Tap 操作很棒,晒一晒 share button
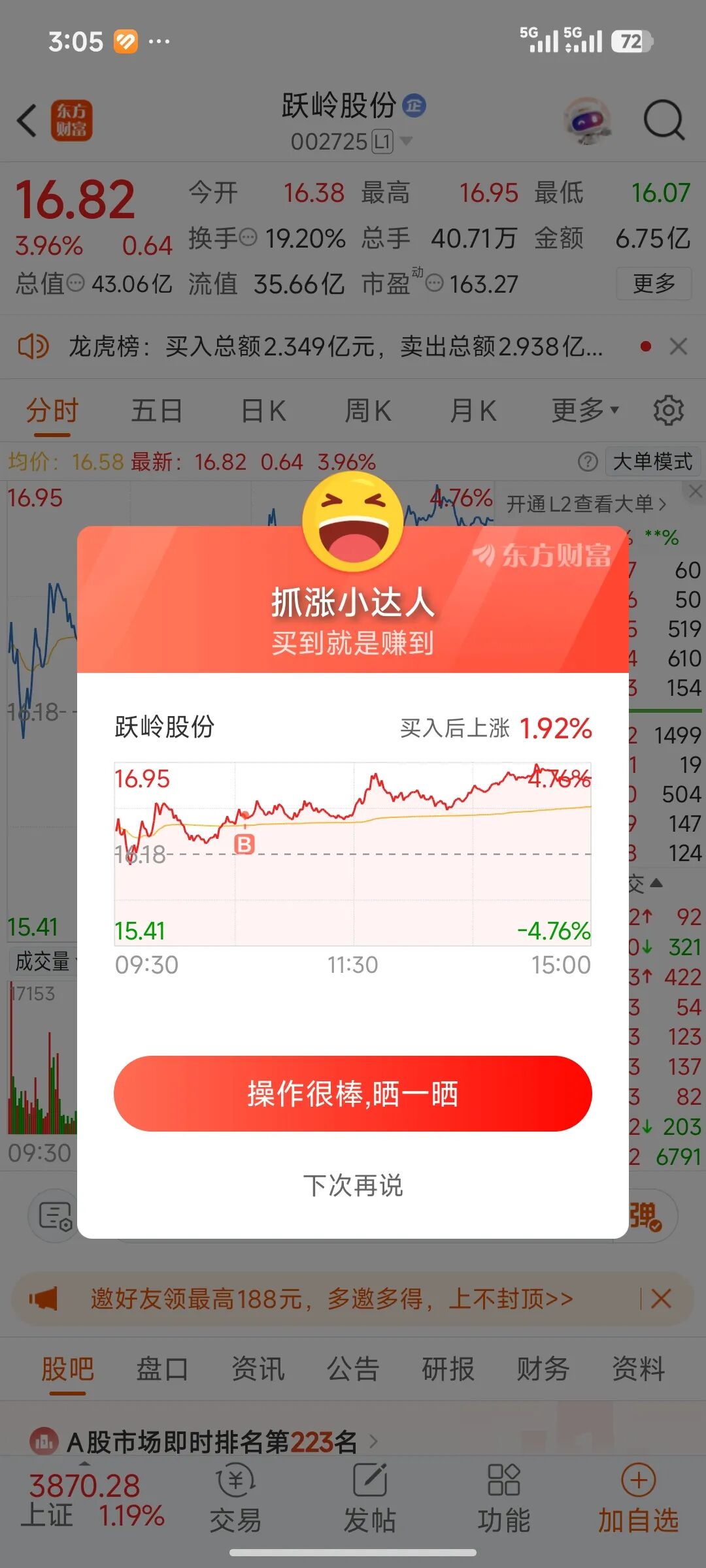 coord(353,1093)
